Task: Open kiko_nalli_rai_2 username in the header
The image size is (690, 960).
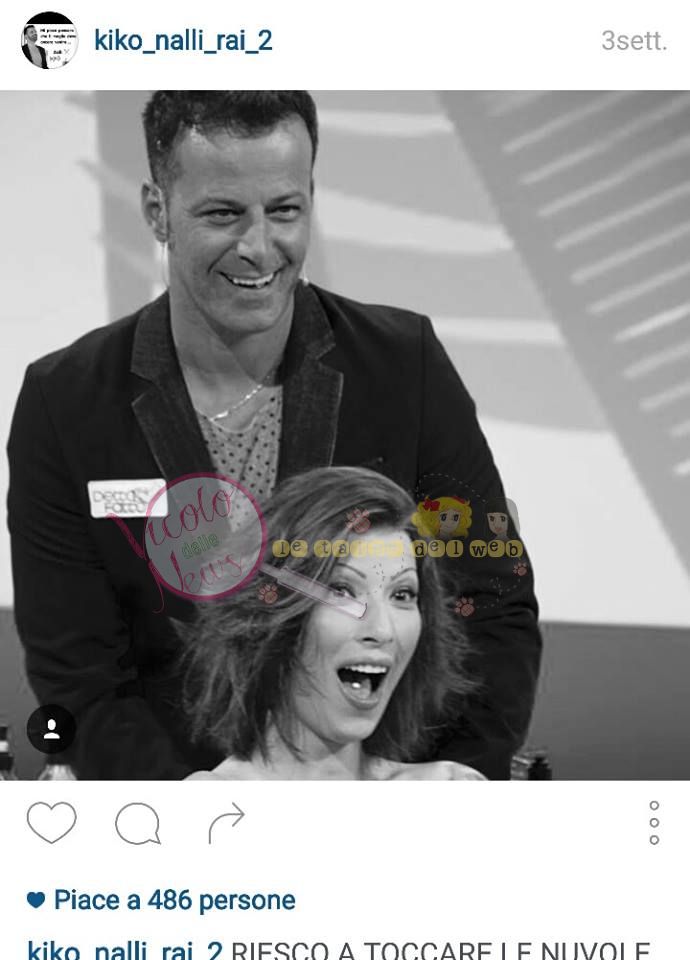Action: (183, 41)
